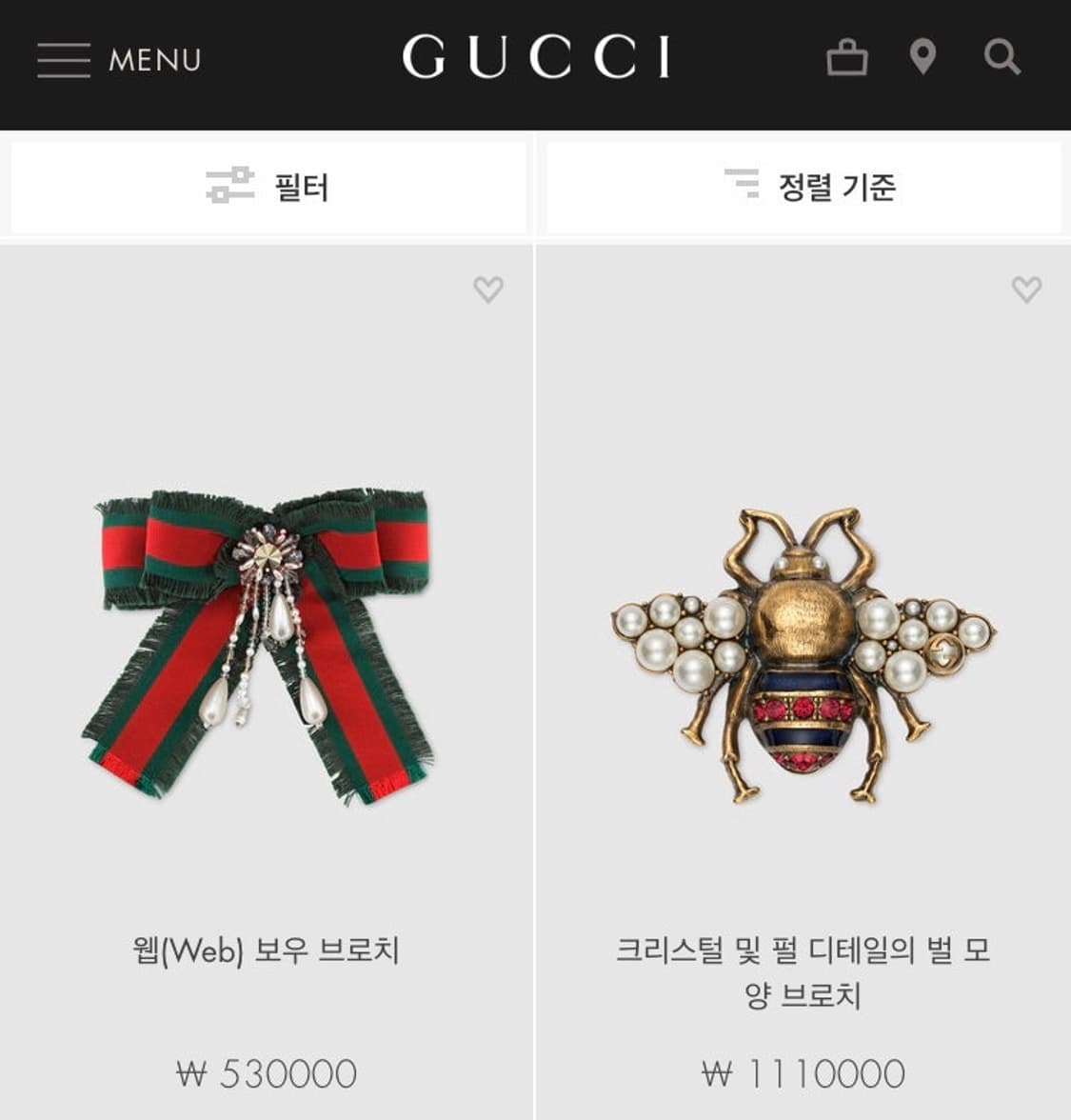Click the hamburger menu icon
Image resolution: width=1071 pixels, height=1120 pixels.
63,59
